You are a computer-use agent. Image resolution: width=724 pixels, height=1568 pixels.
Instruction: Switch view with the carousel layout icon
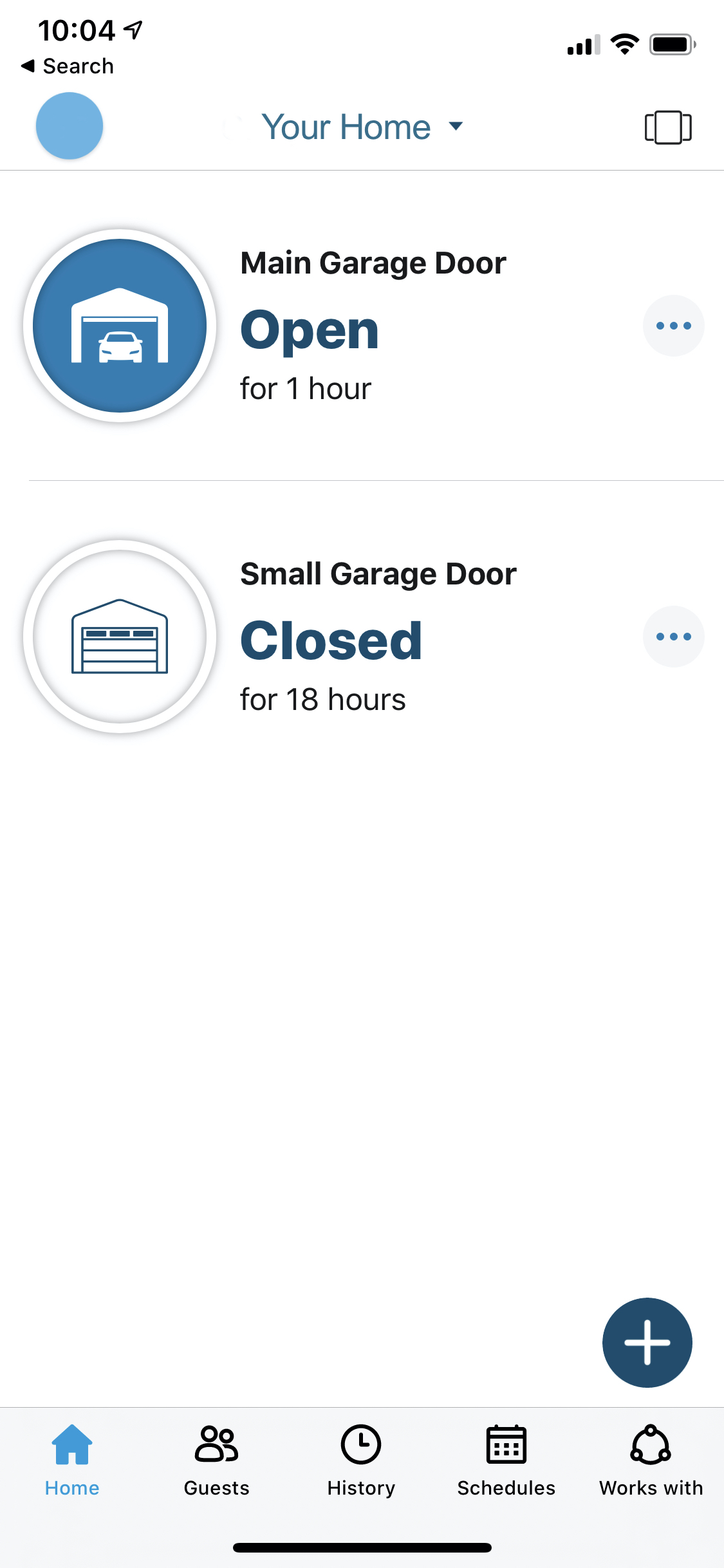tap(667, 127)
